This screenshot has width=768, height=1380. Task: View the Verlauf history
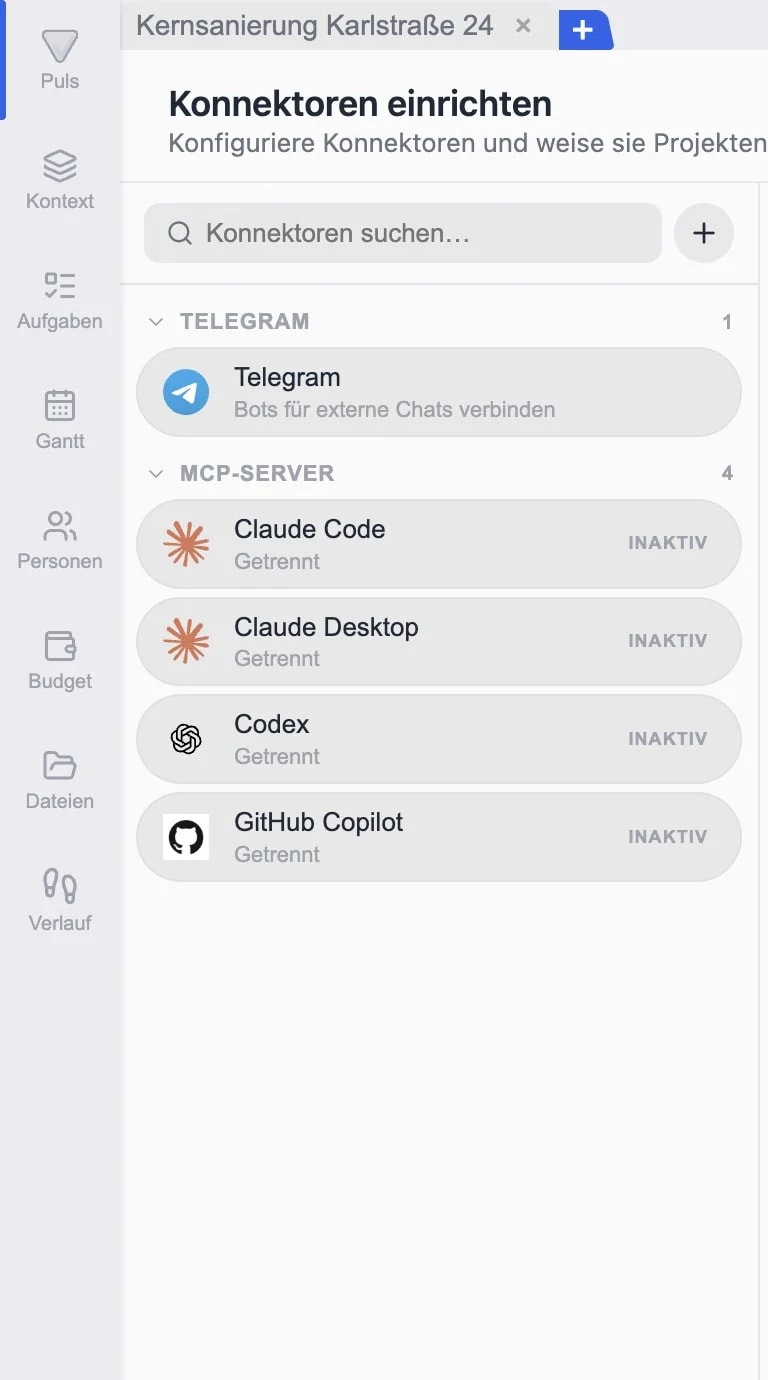(60, 901)
